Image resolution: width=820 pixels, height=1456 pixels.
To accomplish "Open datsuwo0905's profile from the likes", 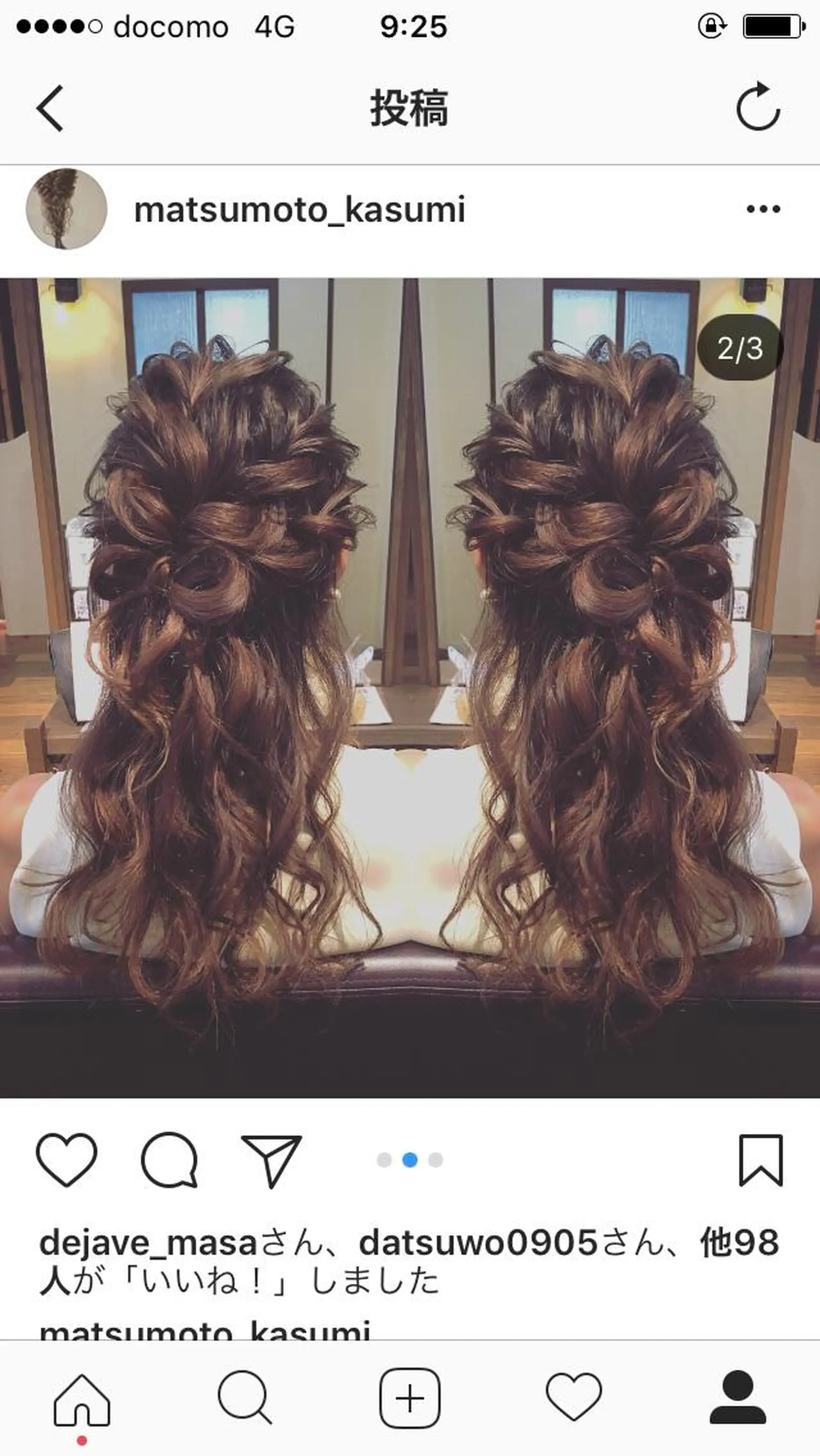I will [478, 1244].
